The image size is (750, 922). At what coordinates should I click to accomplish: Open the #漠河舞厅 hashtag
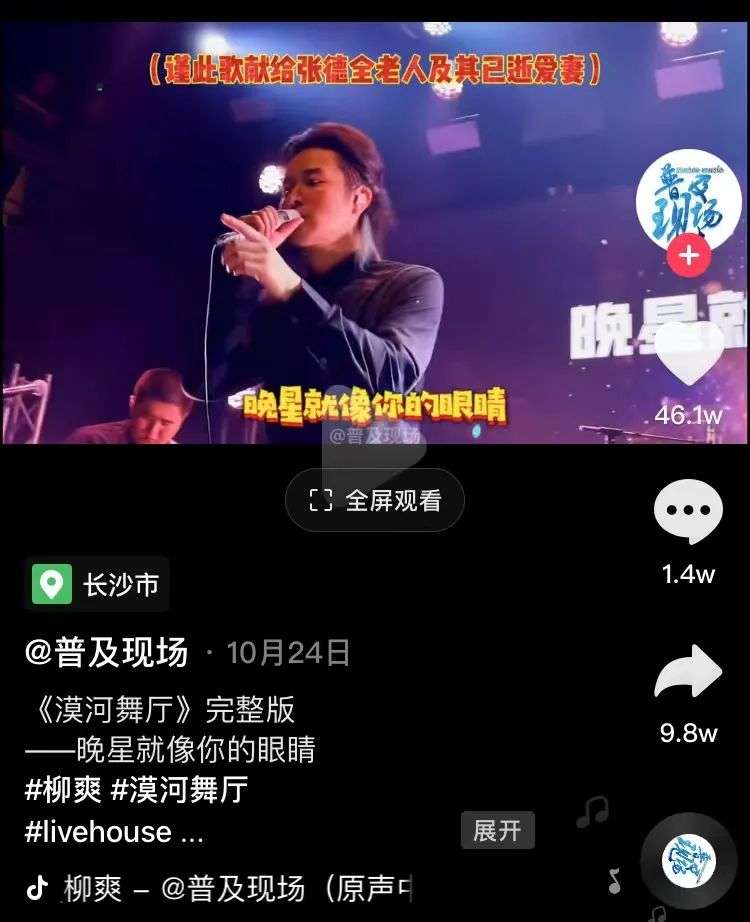[x=179, y=790]
